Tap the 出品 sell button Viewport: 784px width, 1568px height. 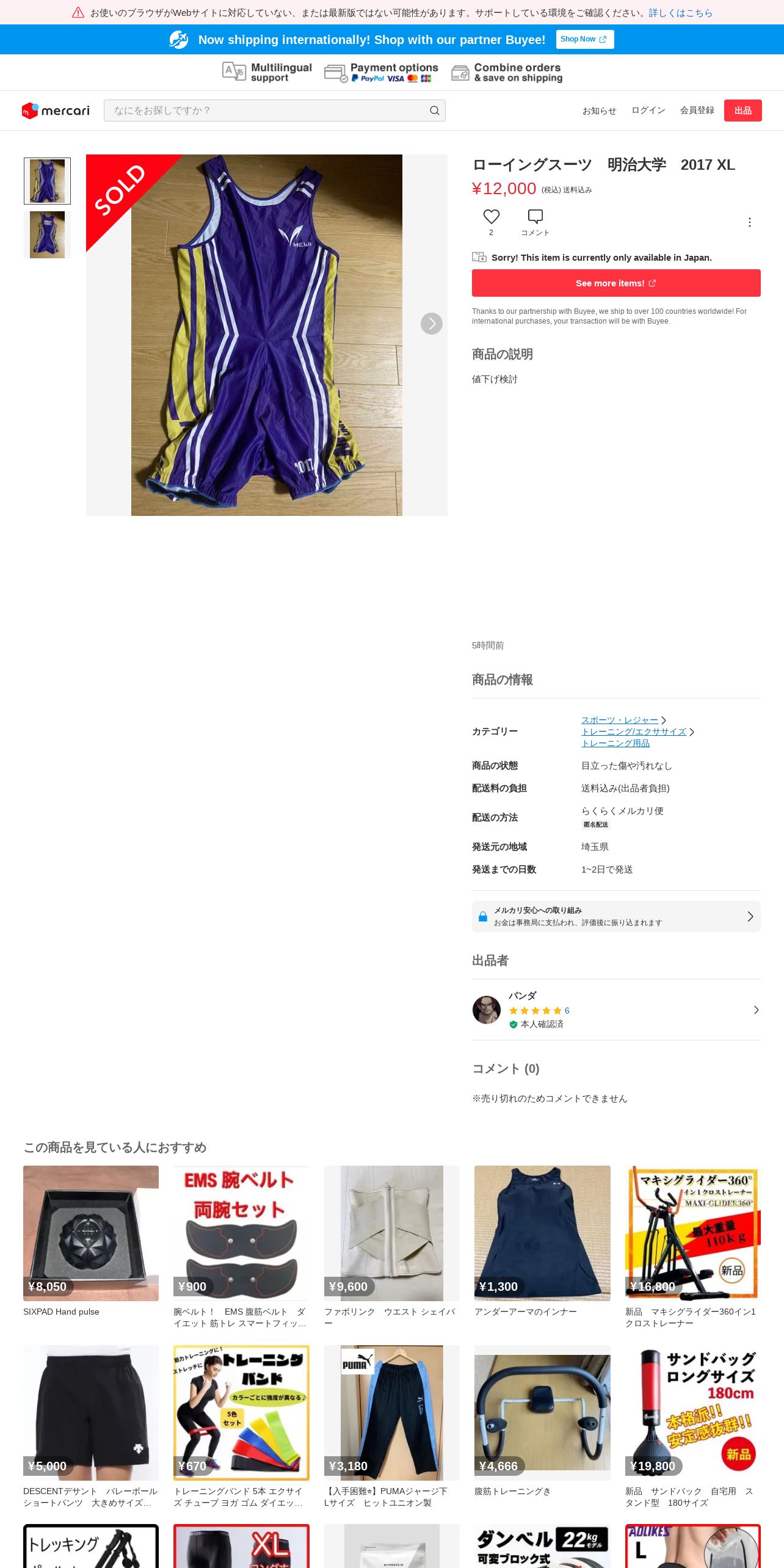click(742, 111)
